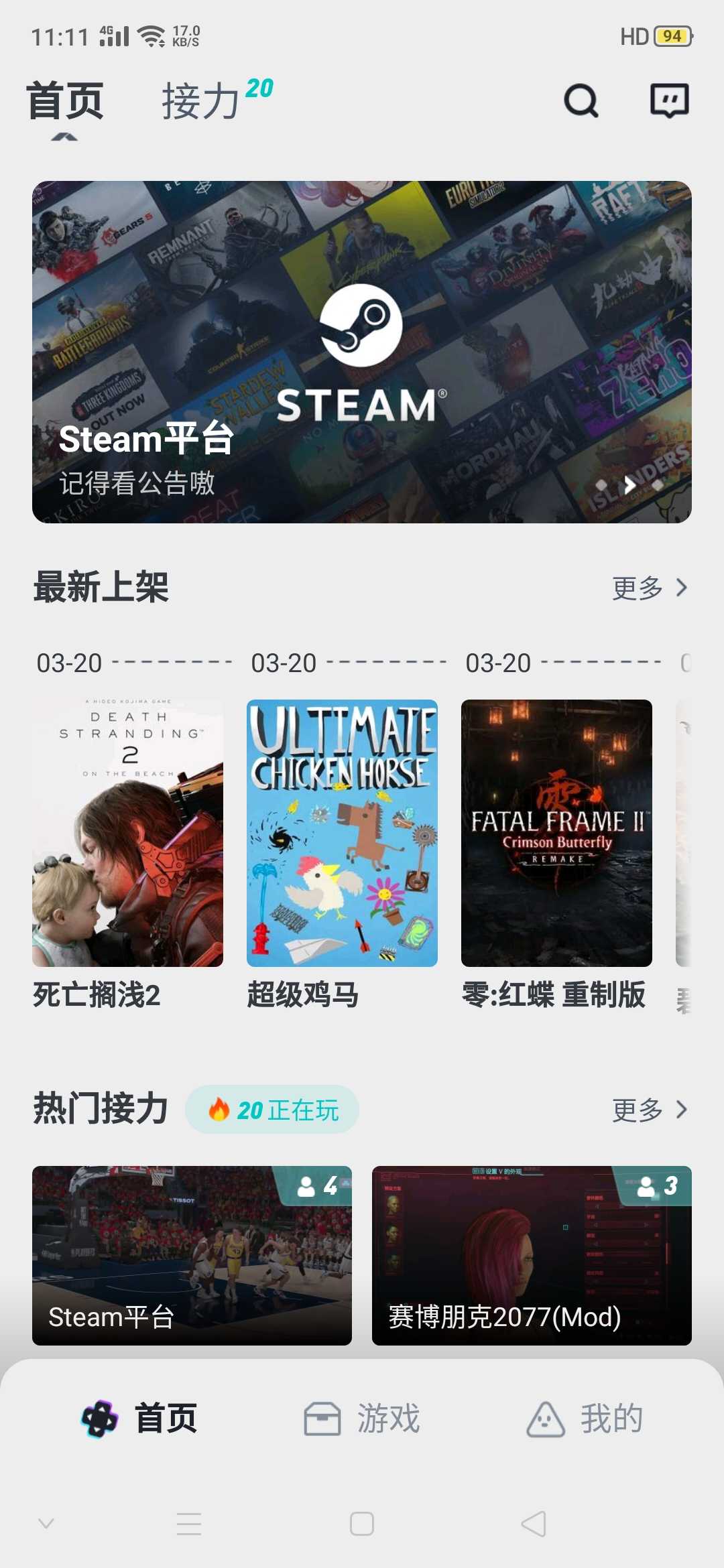The image size is (724, 1568).
Task: Open the 赛博朋克2077(Mod) relay card
Action: [x=532, y=1255]
